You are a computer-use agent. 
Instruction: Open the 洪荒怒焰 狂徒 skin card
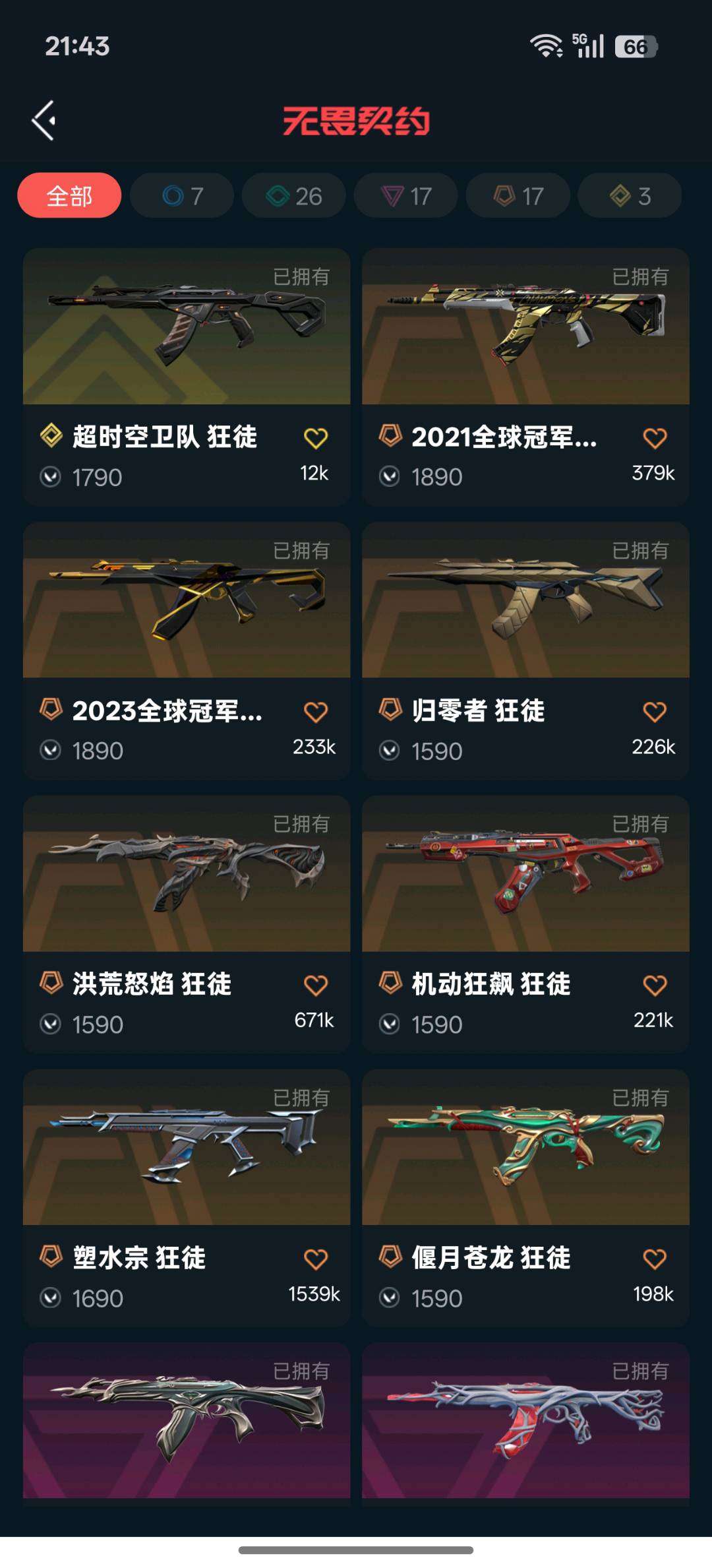click(x=187, y=874)
